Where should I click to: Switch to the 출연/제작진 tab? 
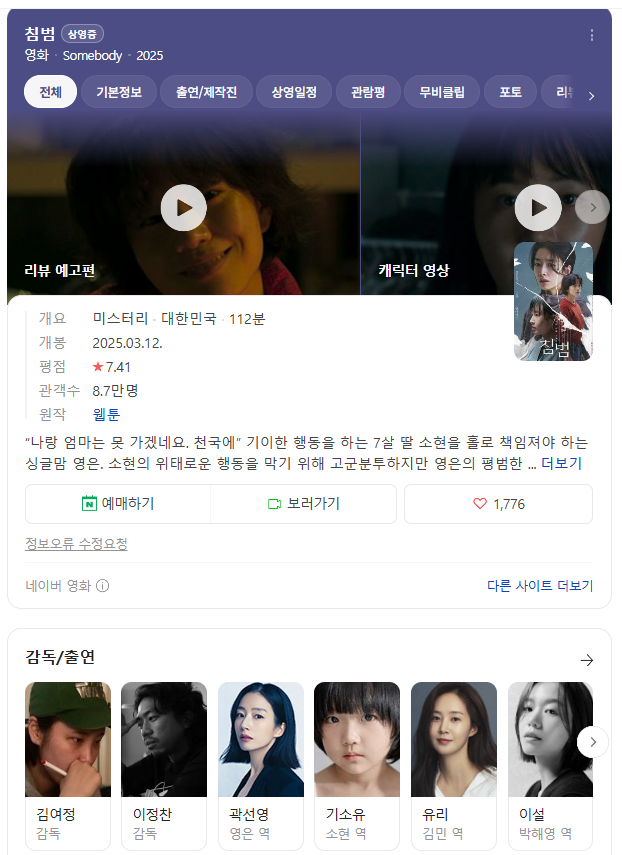[x=206, y=92]
